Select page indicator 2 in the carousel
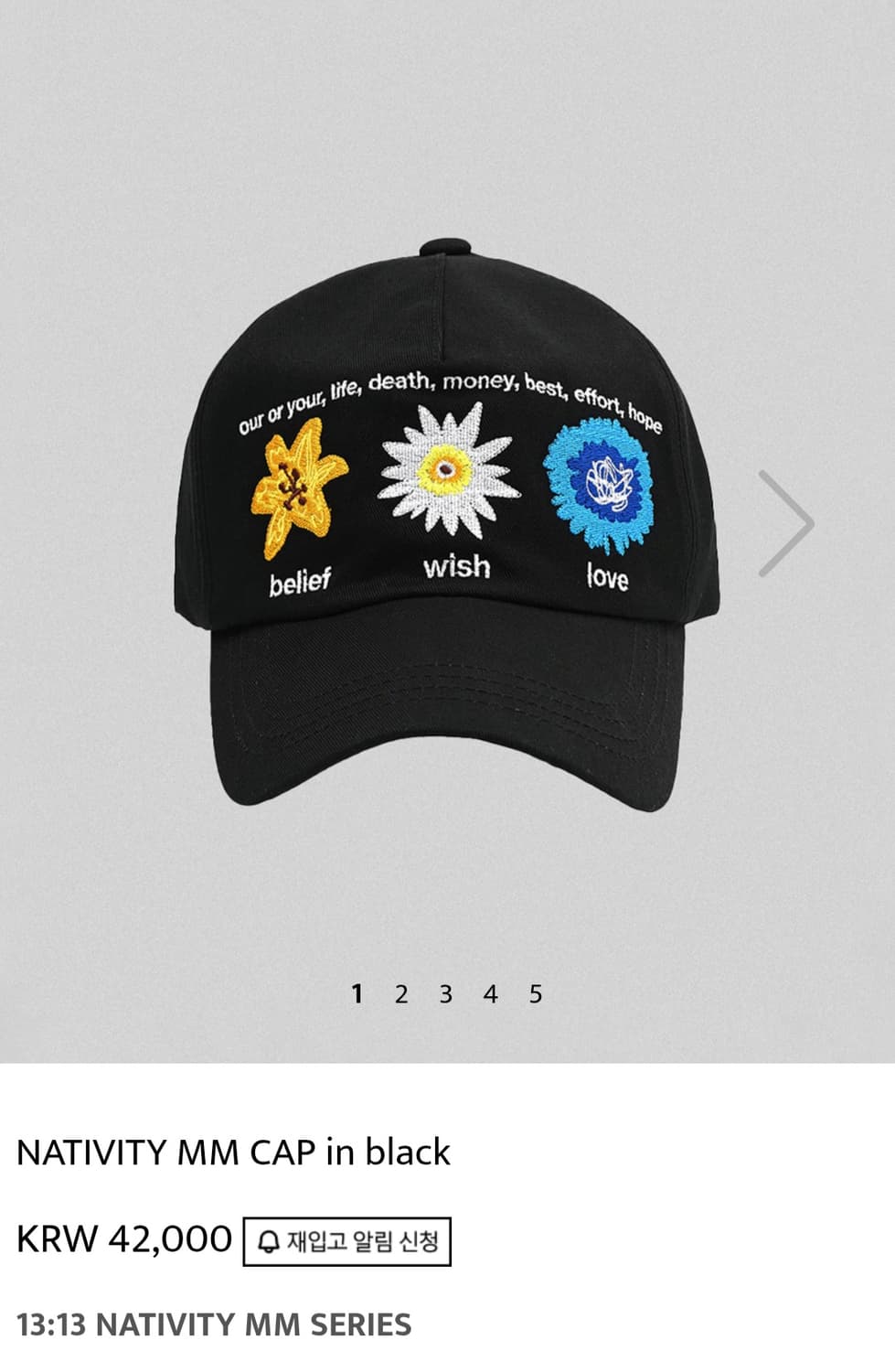 click(x=400, y=993)
